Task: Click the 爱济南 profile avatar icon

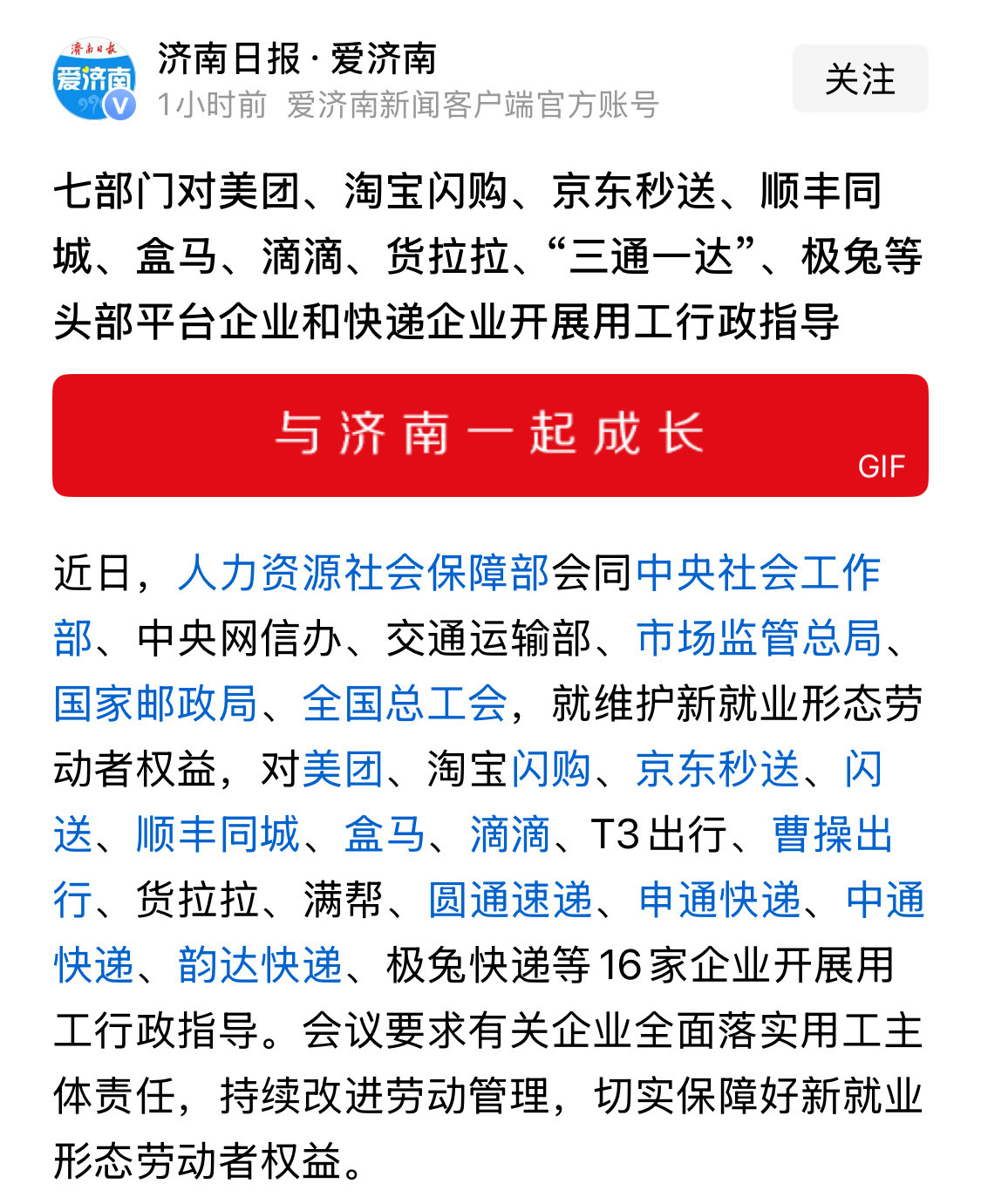Action: coord(96,78)
